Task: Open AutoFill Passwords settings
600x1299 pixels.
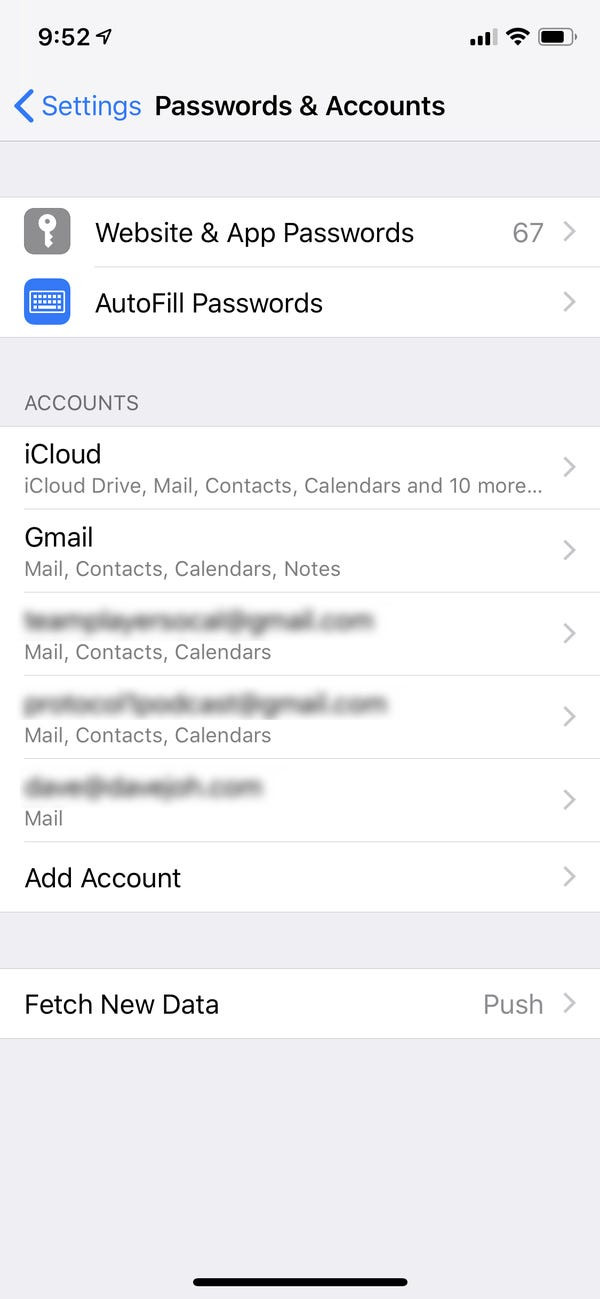Action: 300,302
